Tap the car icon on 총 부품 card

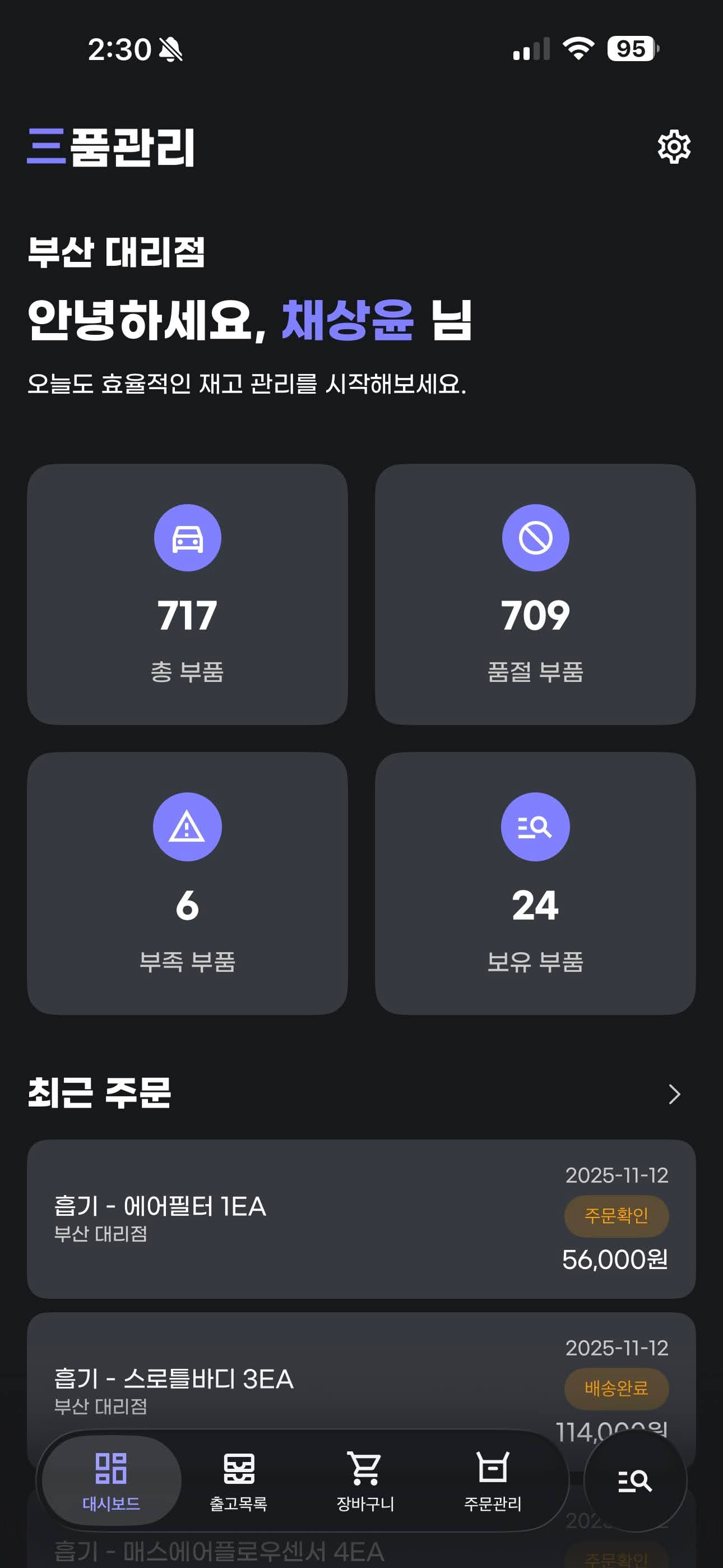coord(187,538)
